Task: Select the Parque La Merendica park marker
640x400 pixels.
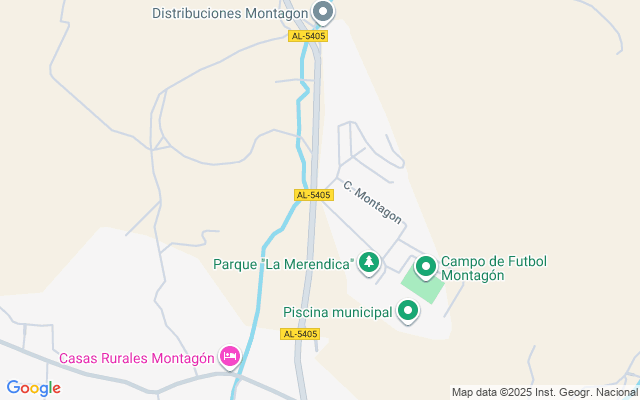Action: click(x=369, y=263)
